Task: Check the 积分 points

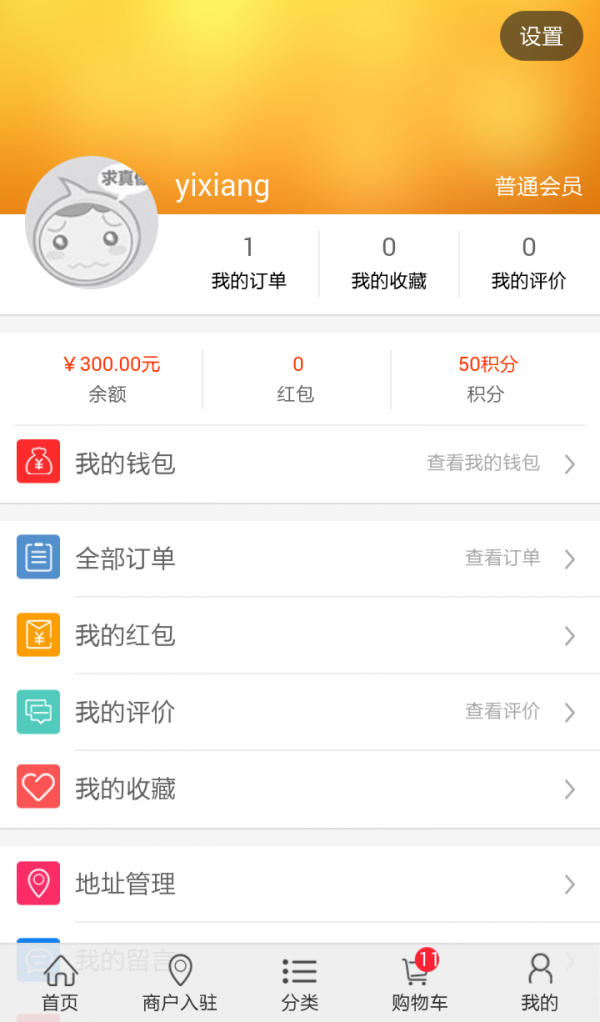Action: [x=487, y=378]
